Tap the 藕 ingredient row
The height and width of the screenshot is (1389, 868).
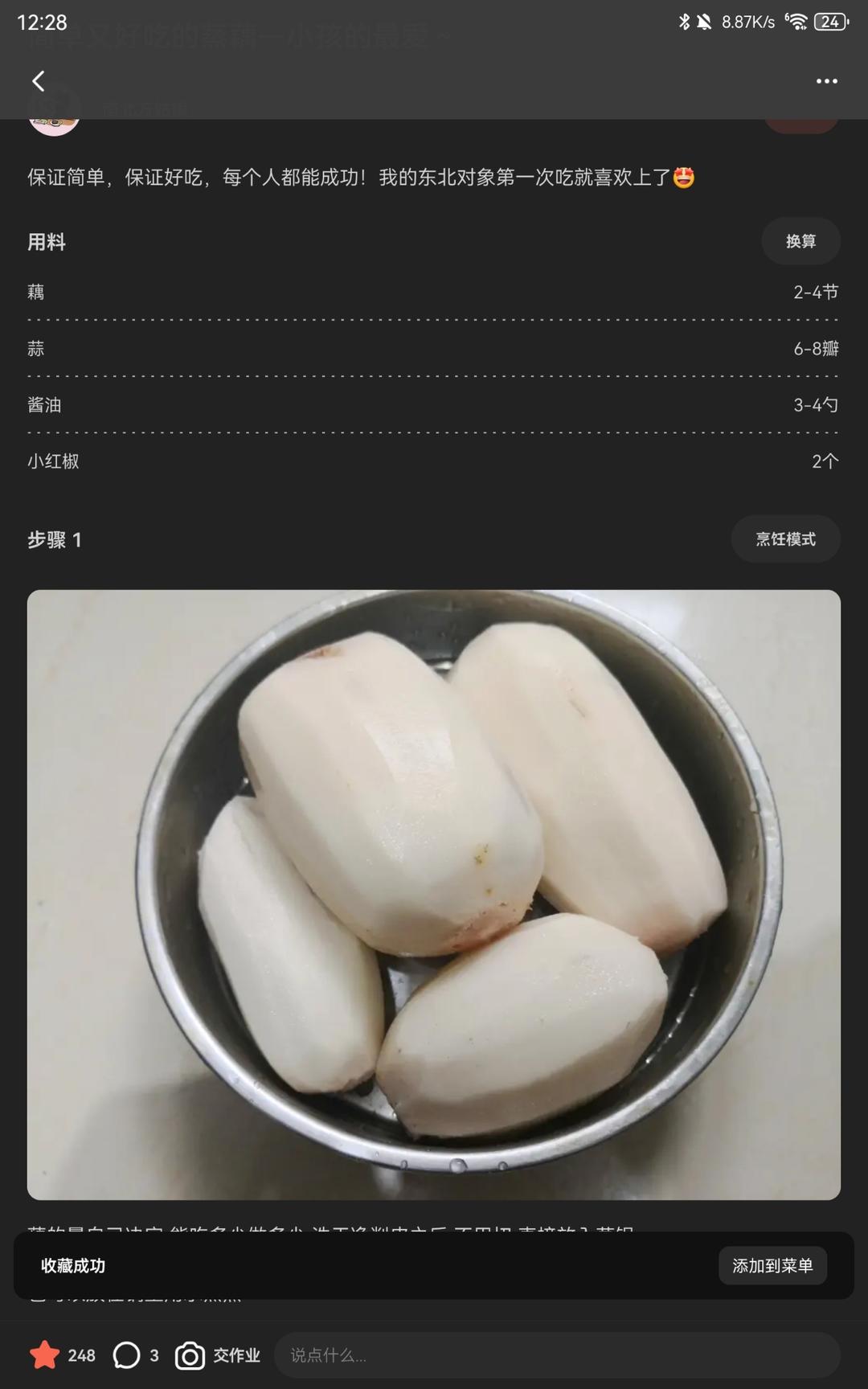coord(434,293)
